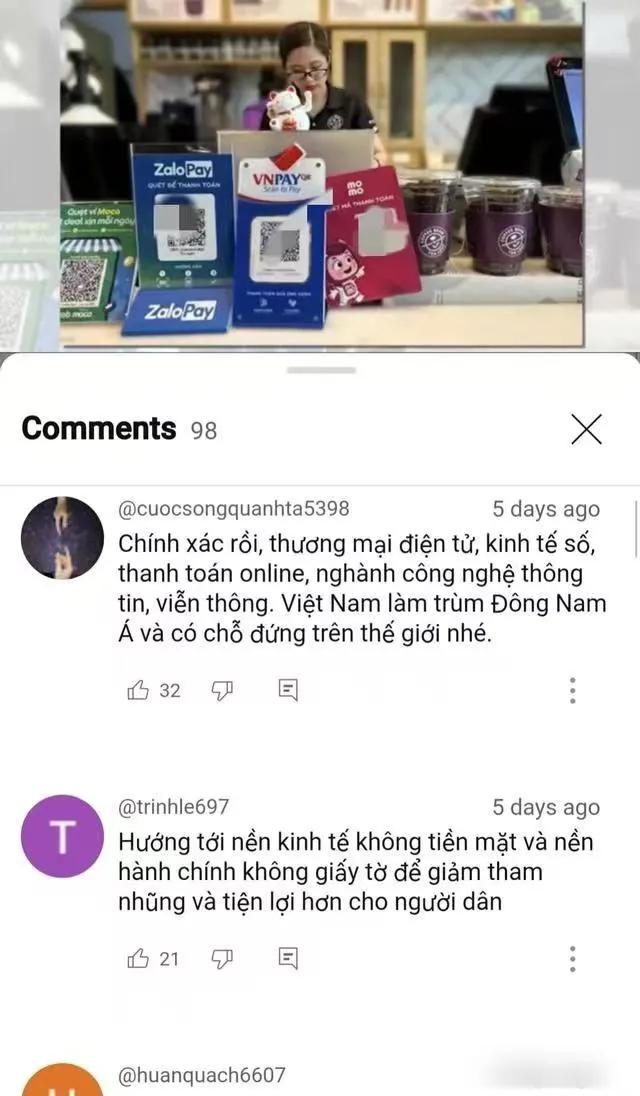The height and width of the screenshot is (1096, 640).
Task: Reply to @trinhle697's comment
Action: [x=287, y=959]
